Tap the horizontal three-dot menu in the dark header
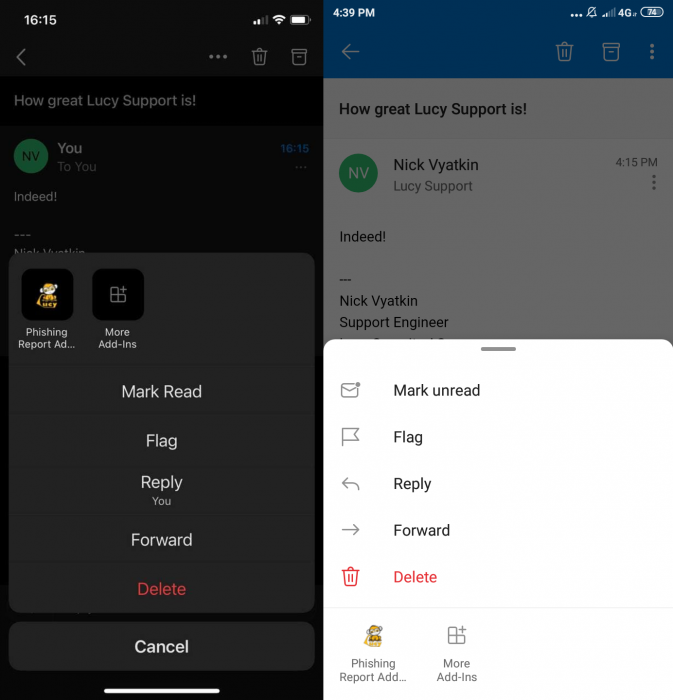The image size is (673, 700). point(218,57)
